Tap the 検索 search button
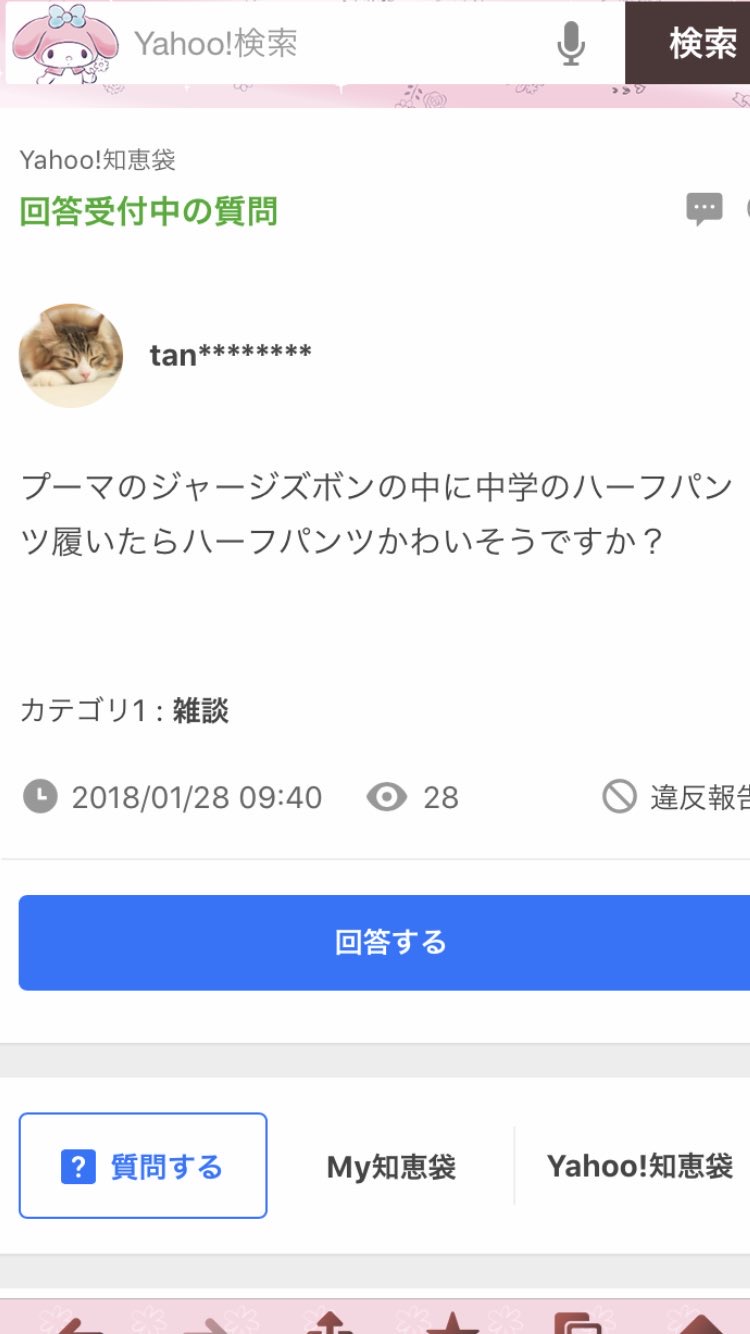This screenshot has width=750, height=1334. pyautogui.click(x=702, y=44)
